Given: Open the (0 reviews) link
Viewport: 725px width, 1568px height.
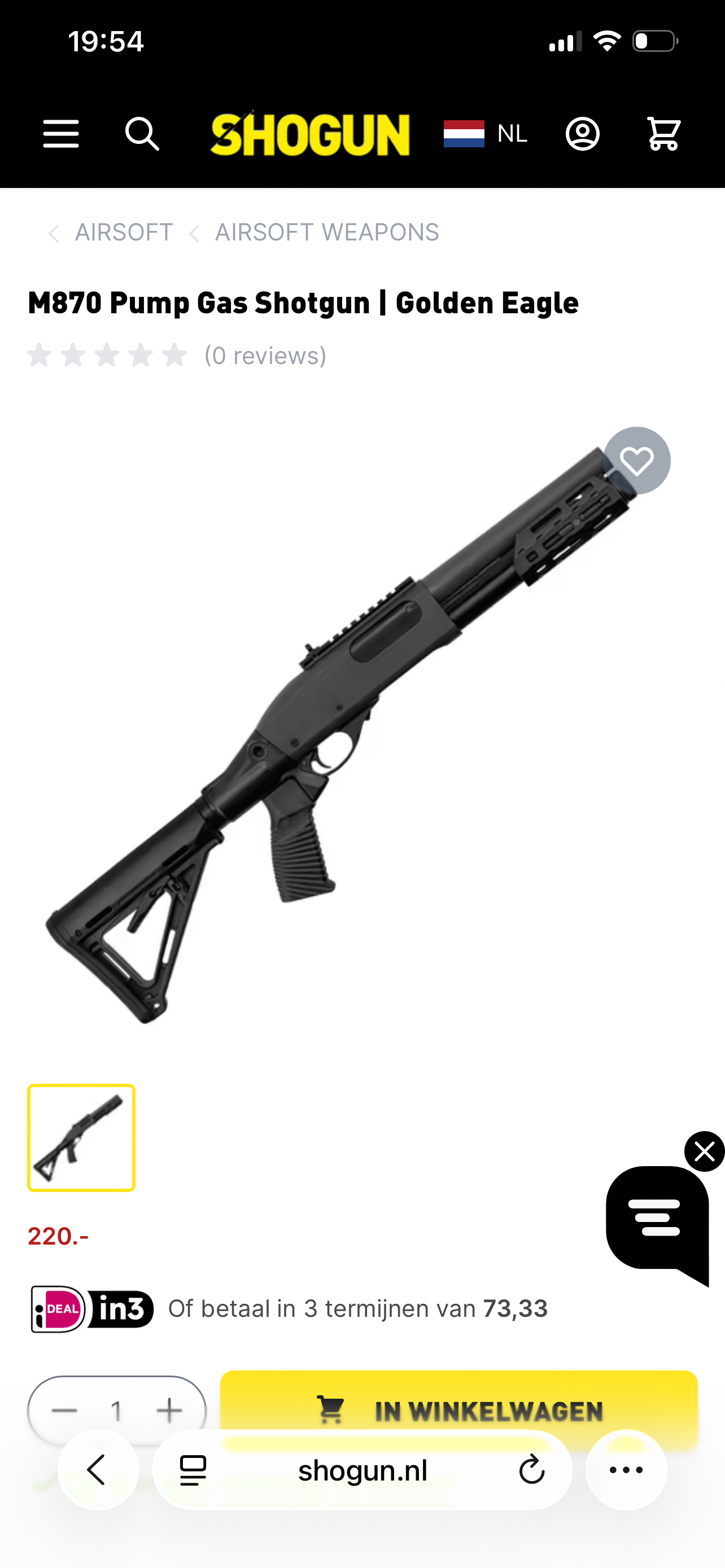Looking at the screenshot, I should click(x=265, y=356).
